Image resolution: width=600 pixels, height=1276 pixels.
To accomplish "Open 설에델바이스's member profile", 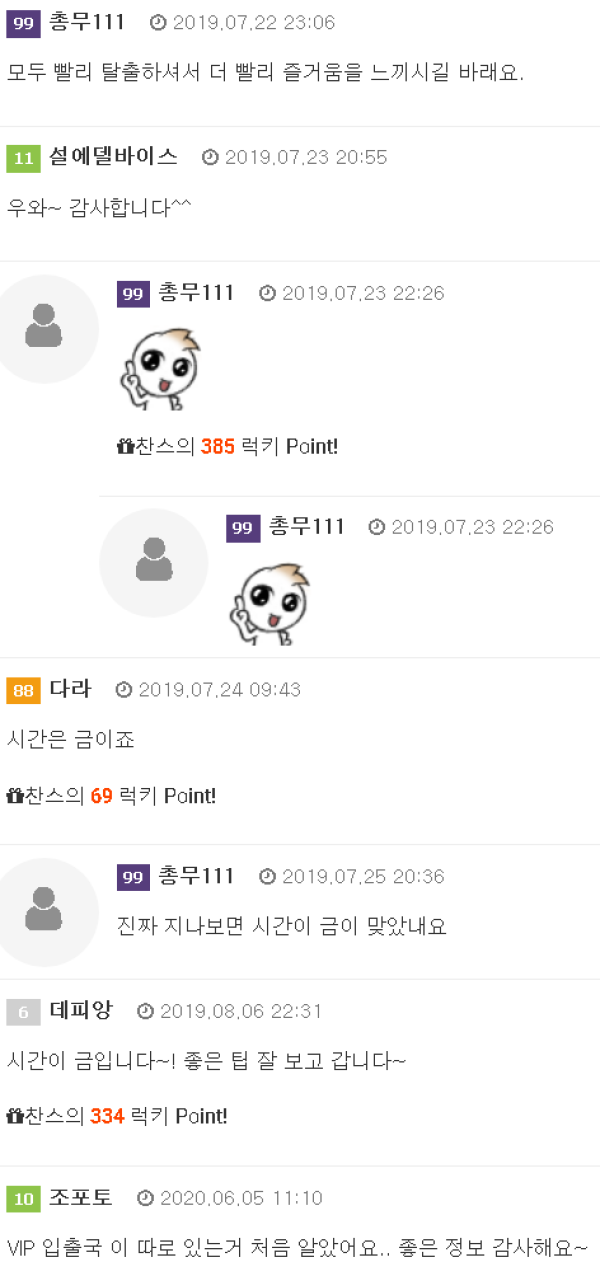I will coord(113,157).
